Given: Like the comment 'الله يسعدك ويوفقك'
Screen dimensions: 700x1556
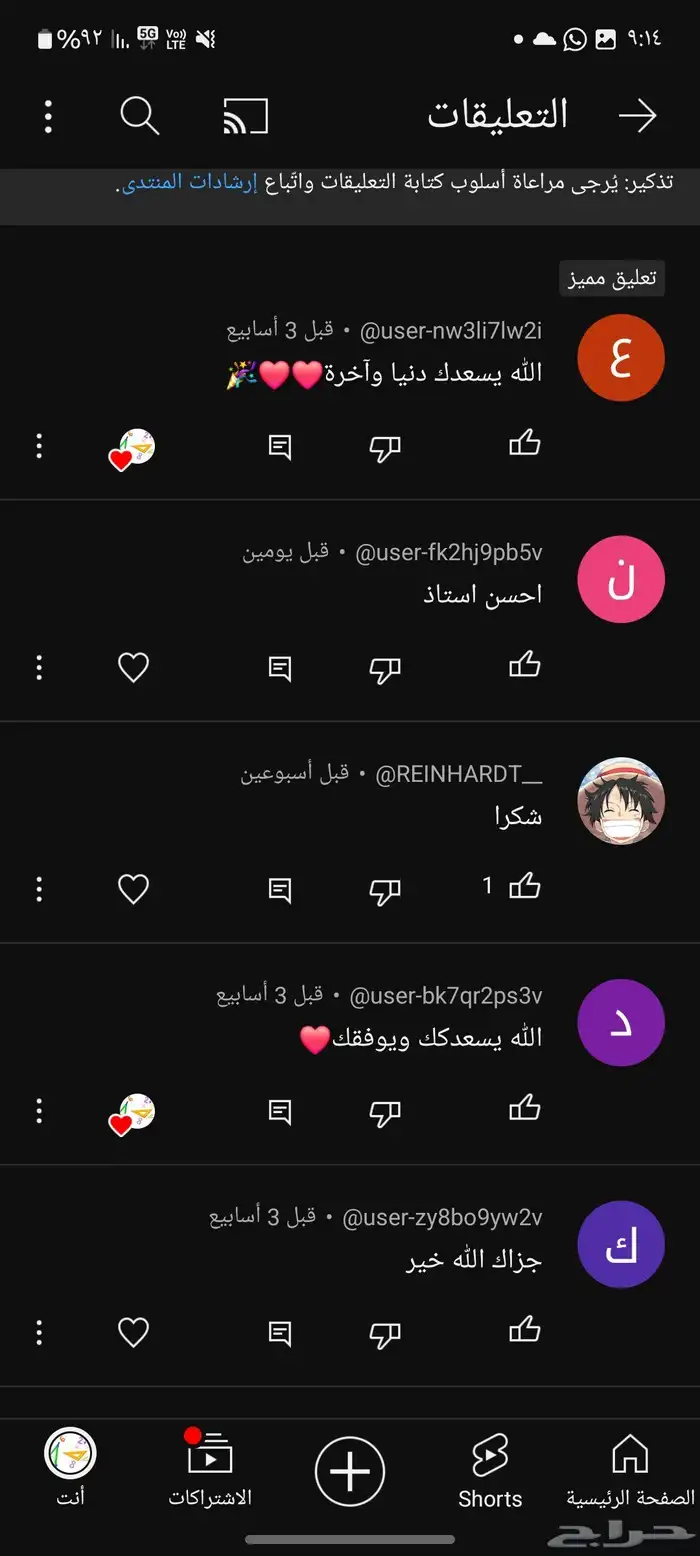Looking at the screenshot, I should pos(525,1108).
